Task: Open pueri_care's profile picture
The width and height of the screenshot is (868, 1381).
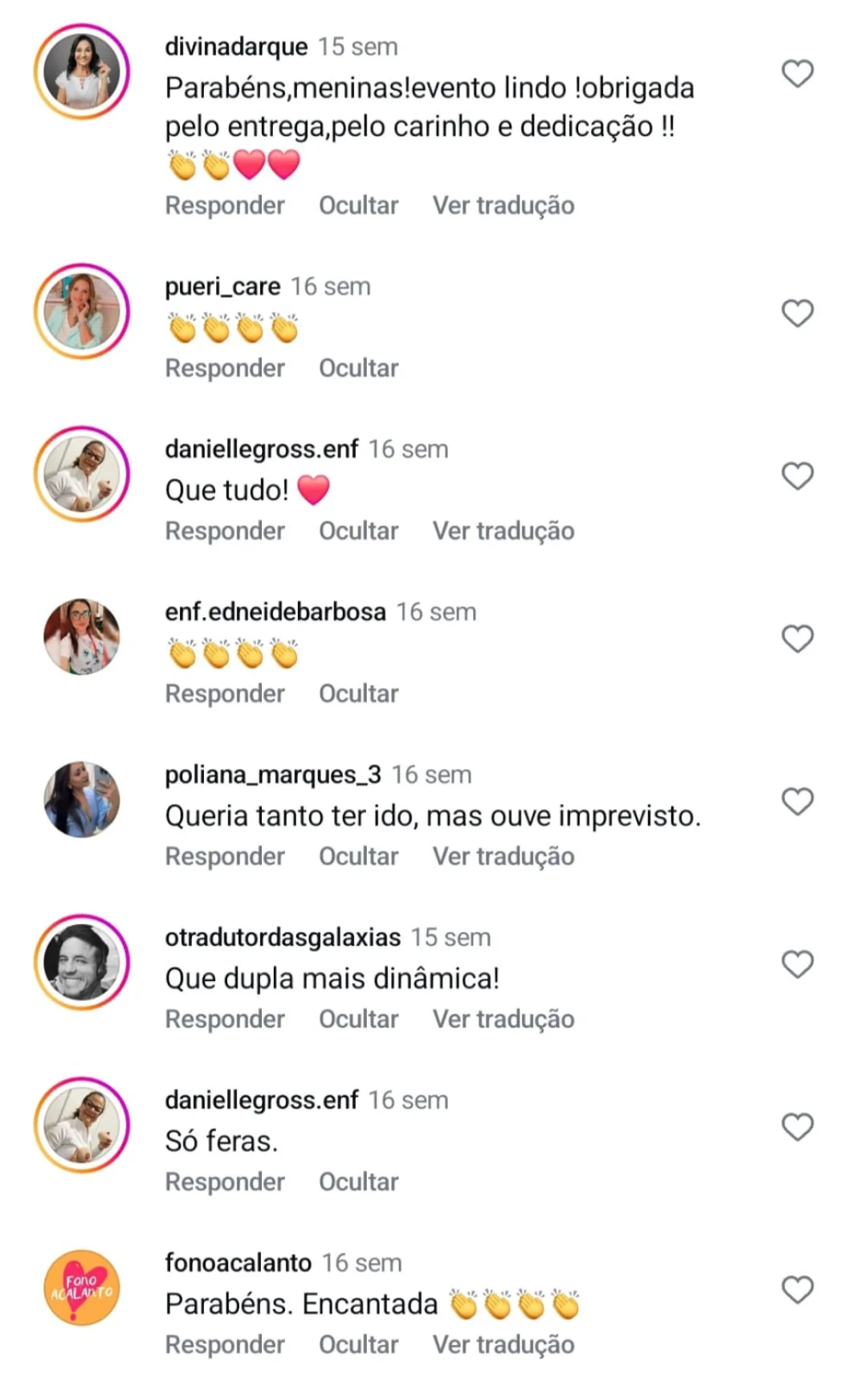Action: 82,312
